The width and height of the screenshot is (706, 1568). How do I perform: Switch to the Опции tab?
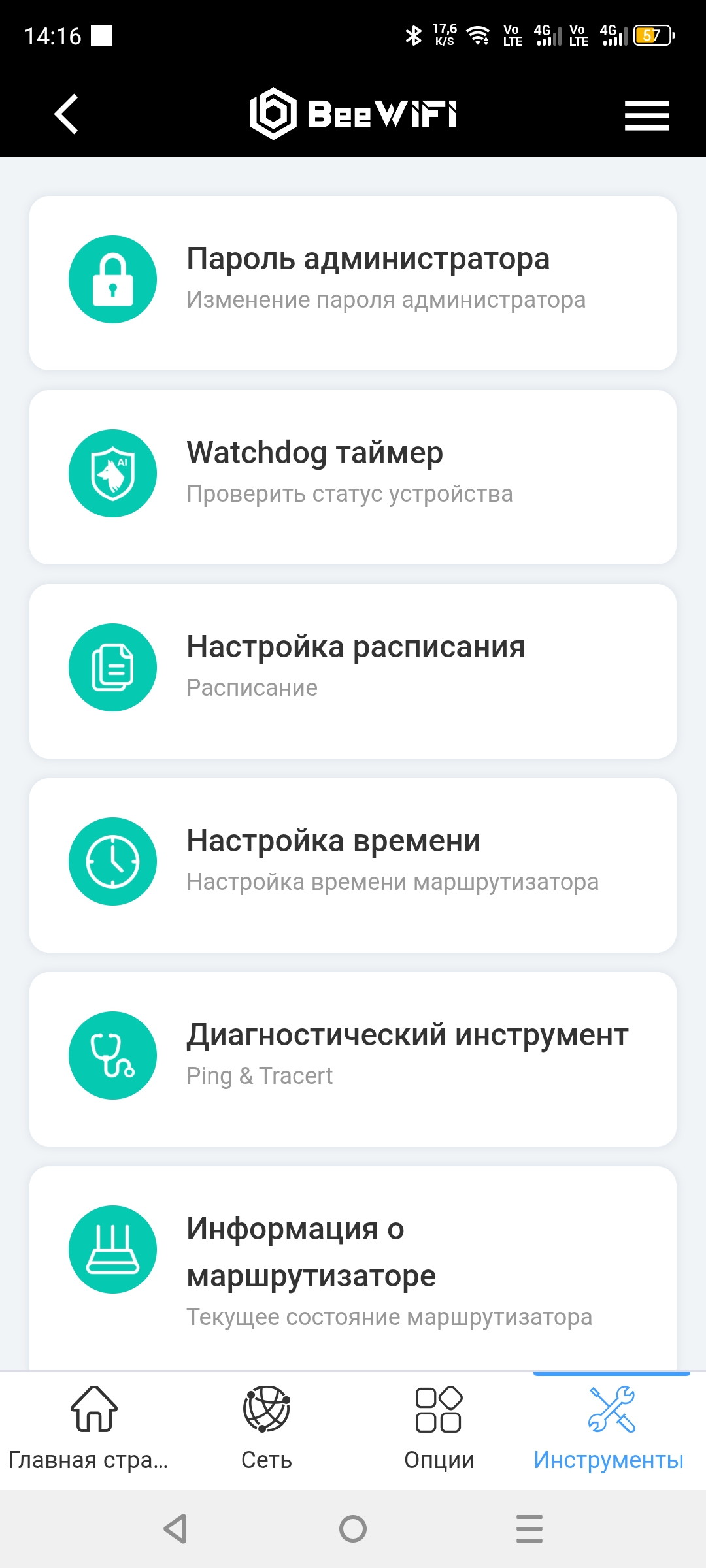click(439, 1429)
